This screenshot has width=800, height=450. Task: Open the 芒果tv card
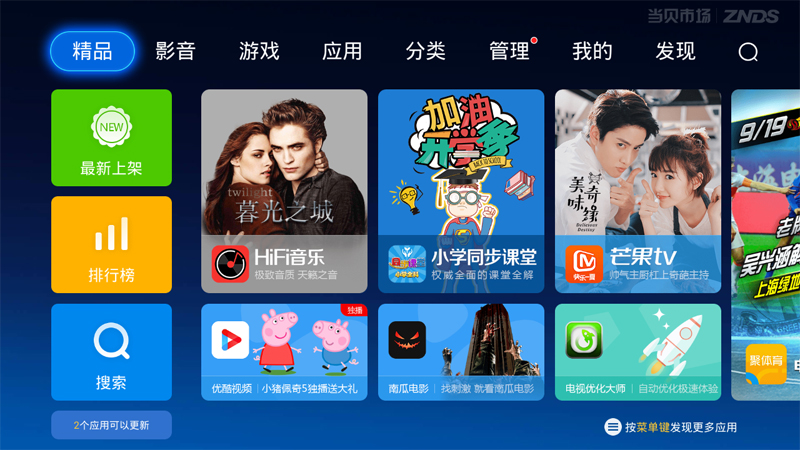(x=638, y=190)
